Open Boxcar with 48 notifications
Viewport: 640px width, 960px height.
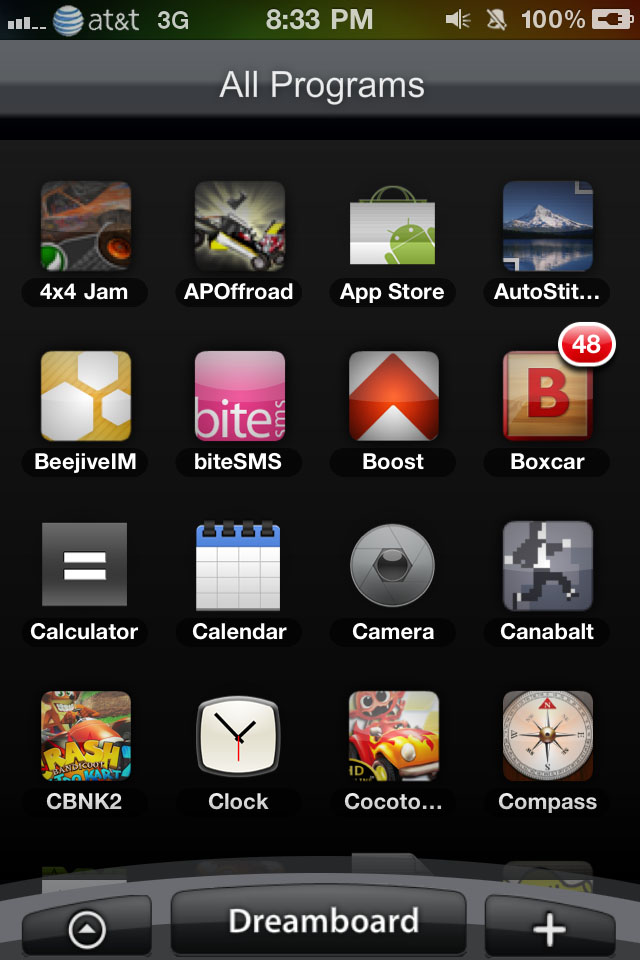point(547,396)
